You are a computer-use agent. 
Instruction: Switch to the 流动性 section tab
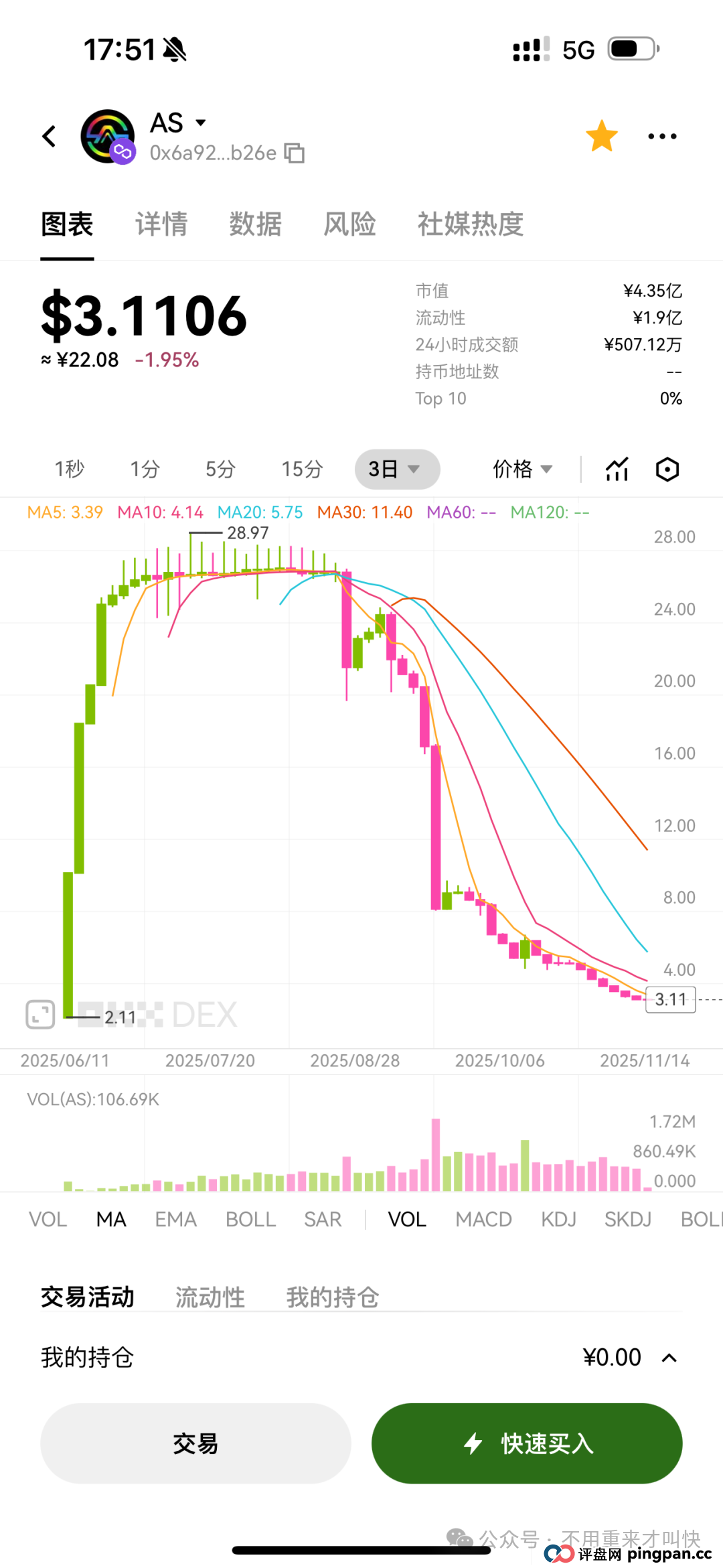point(210,1297)
